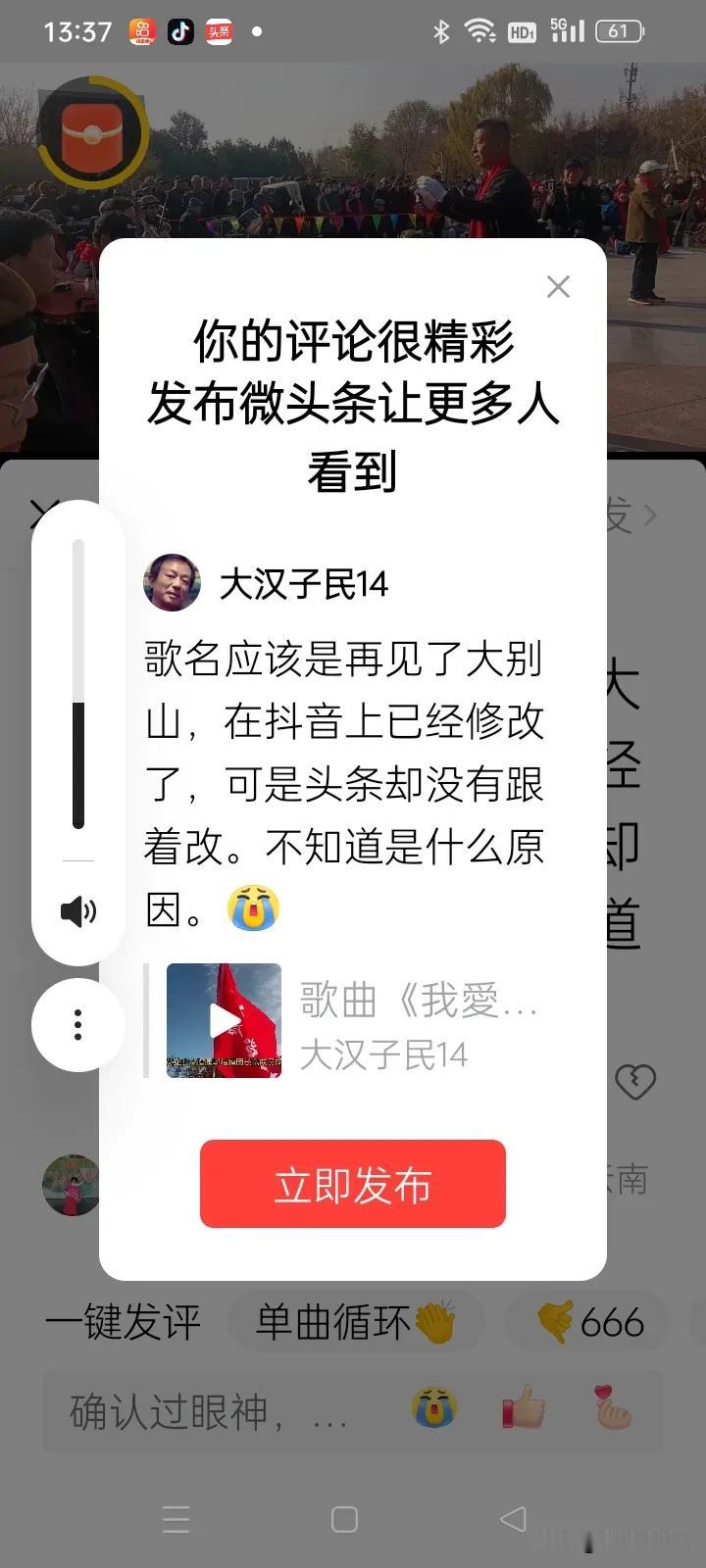Screen dimensions: 706x1568
Task: Open the Toutiao notification icon in status bar
Action: [219, 31]
